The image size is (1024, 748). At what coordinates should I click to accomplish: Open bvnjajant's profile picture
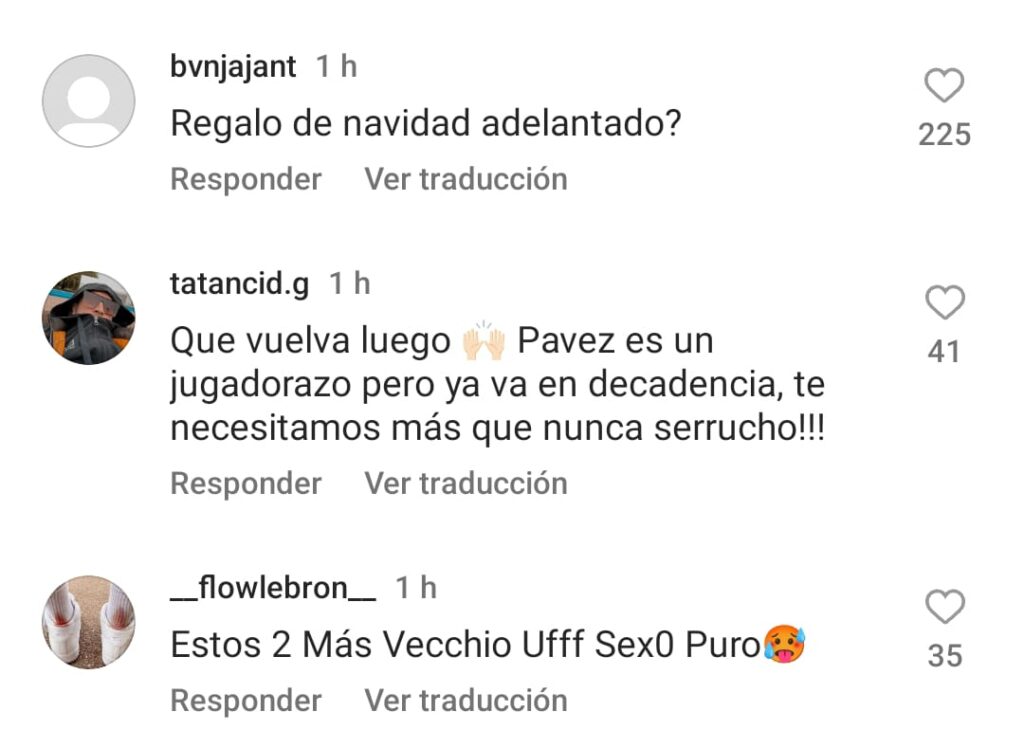click(88, 101)
